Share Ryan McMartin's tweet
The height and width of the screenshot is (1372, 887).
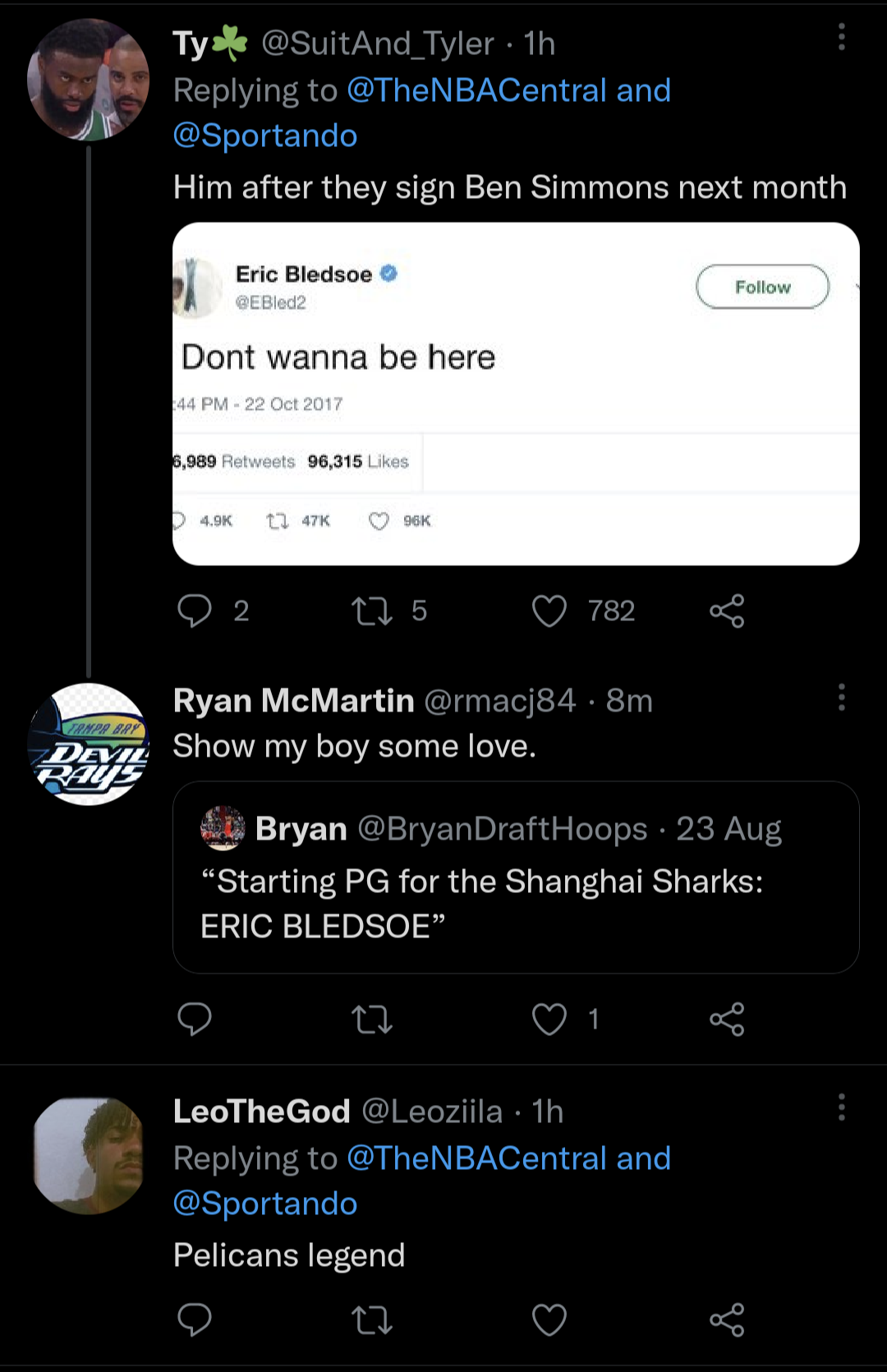click(727, 1020)
